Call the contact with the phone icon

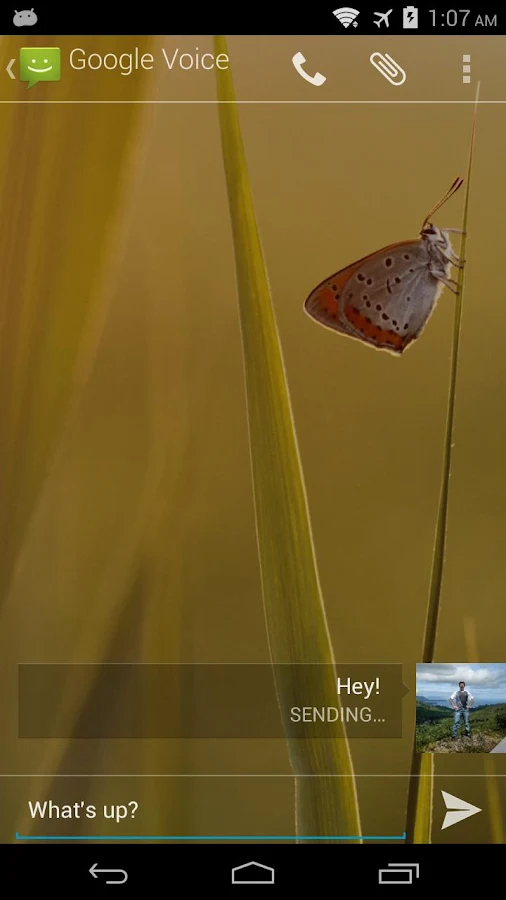pyautogui.click(x=309, y=69)
